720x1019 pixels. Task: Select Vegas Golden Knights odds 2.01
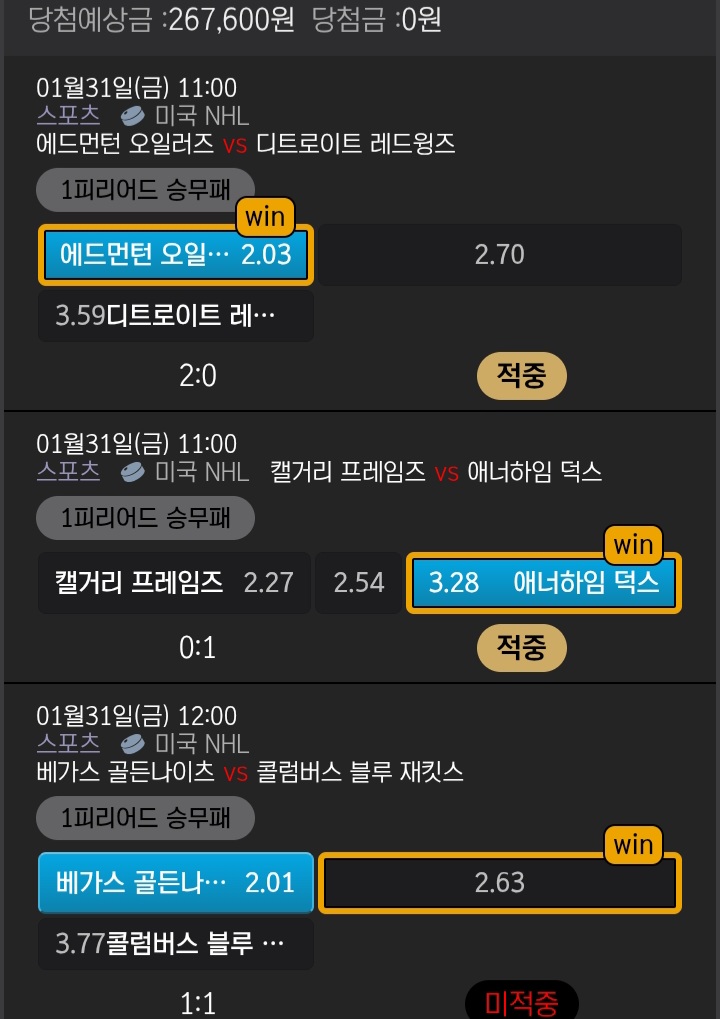pyautogui.click(x=176, y=882)
